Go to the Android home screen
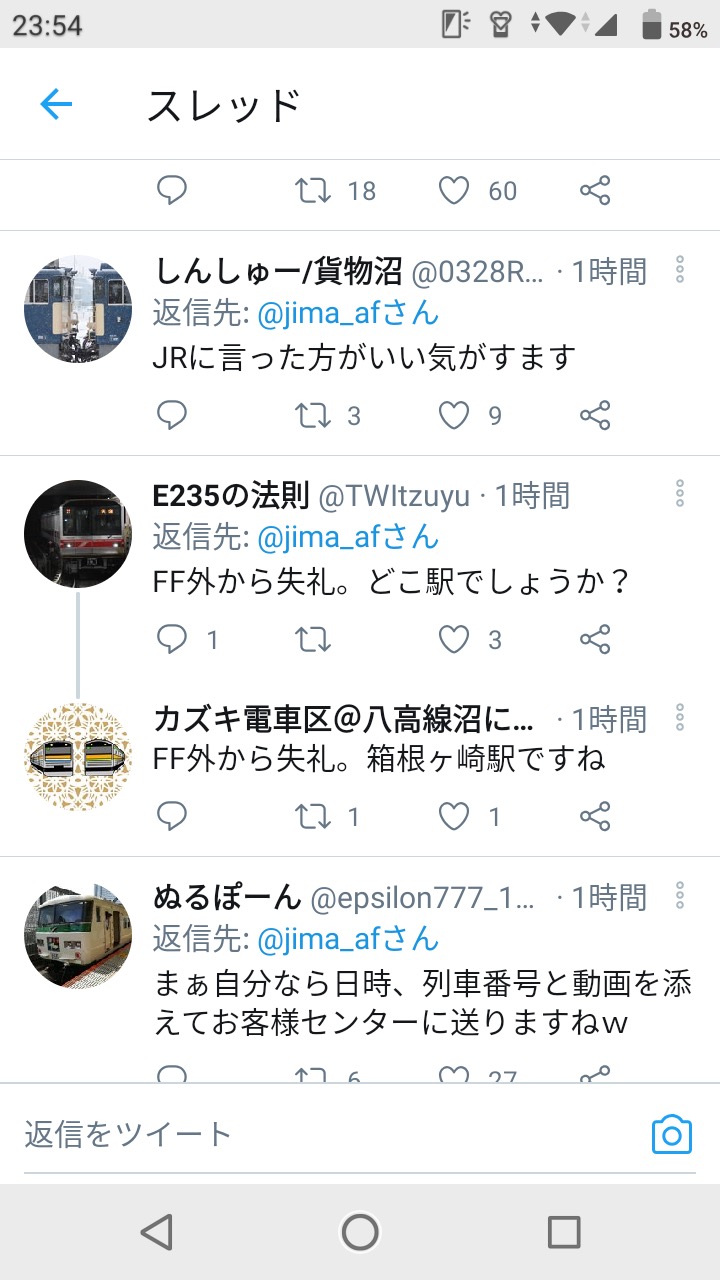Viewport: 720px width, 1280px height. click(360, 1232)
